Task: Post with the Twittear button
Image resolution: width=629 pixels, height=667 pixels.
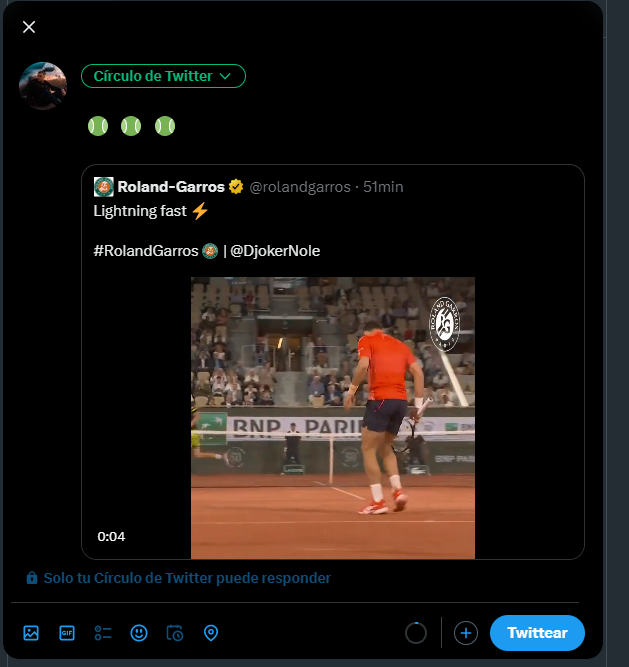Action: click(x=537, y=633)
